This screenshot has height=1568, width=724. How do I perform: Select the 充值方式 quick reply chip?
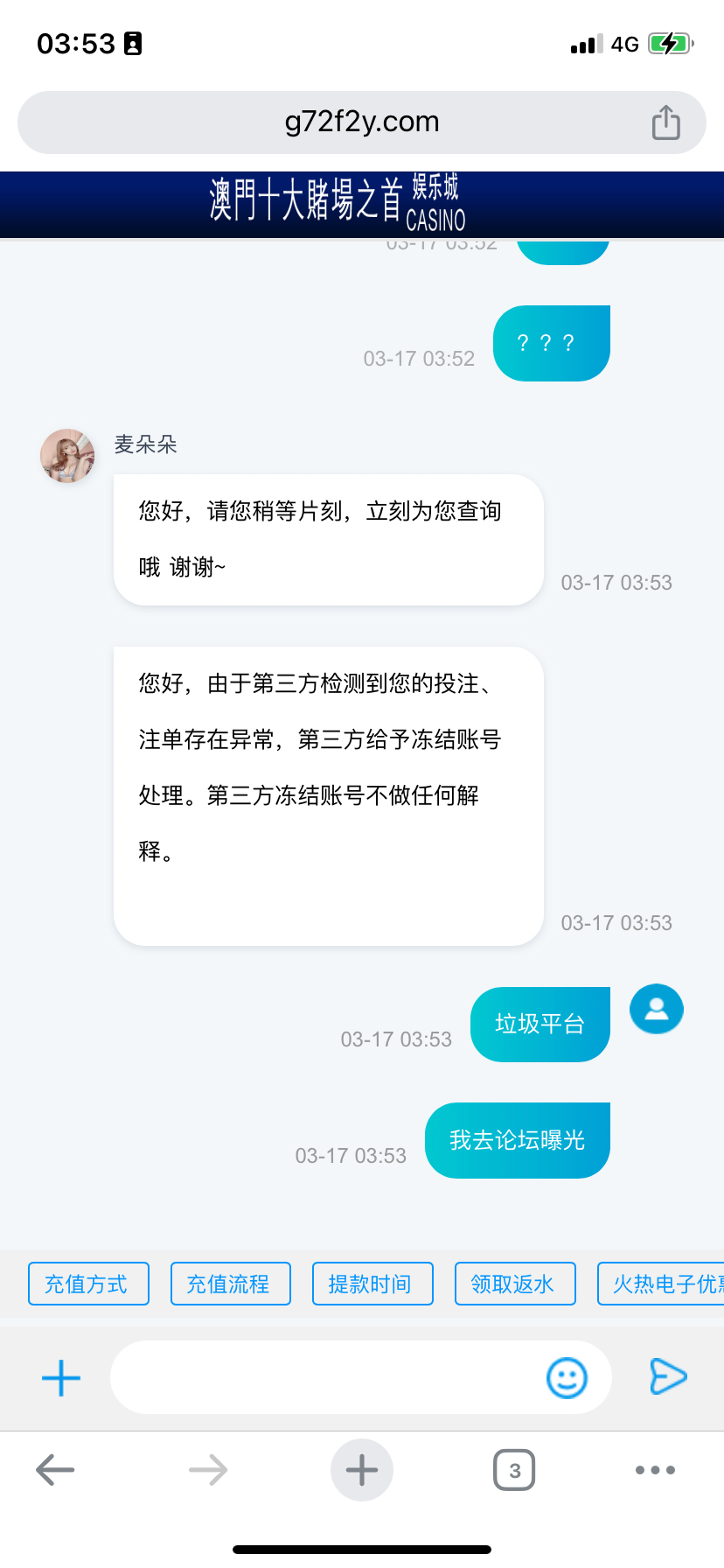pyautogui.click(x=87, y=1284)
